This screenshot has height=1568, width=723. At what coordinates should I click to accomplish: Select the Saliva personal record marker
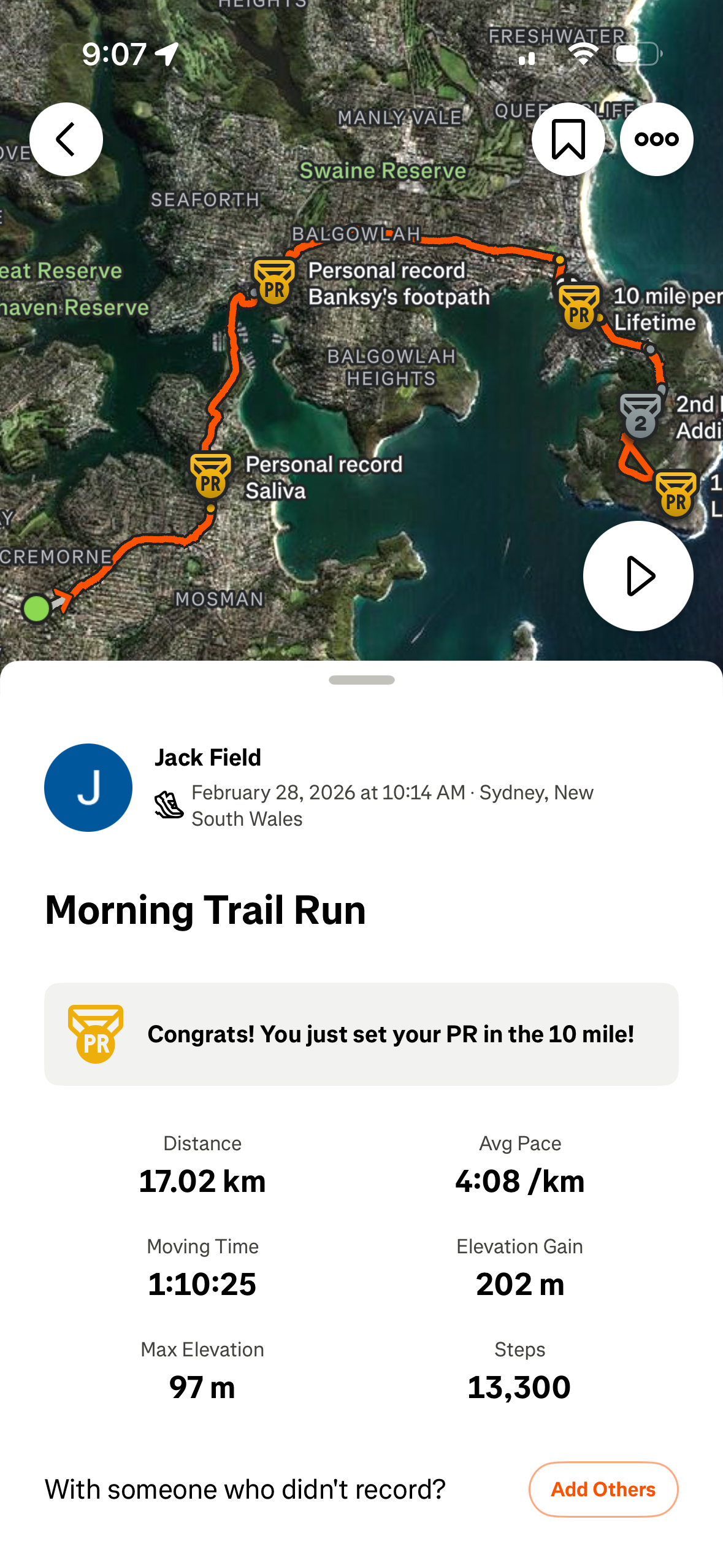click(x=210, y=475)
